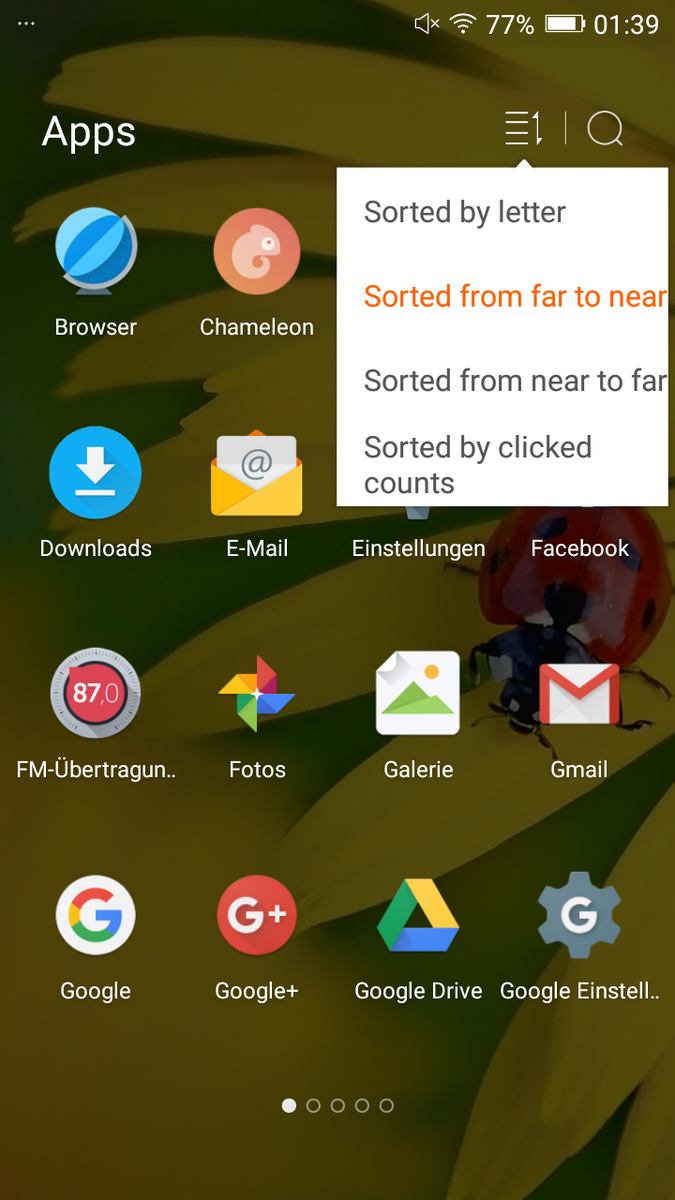Viewport: 675px width, 1200px height.
Task: Select Sorted by clicked counts
Action: (478, 464)
